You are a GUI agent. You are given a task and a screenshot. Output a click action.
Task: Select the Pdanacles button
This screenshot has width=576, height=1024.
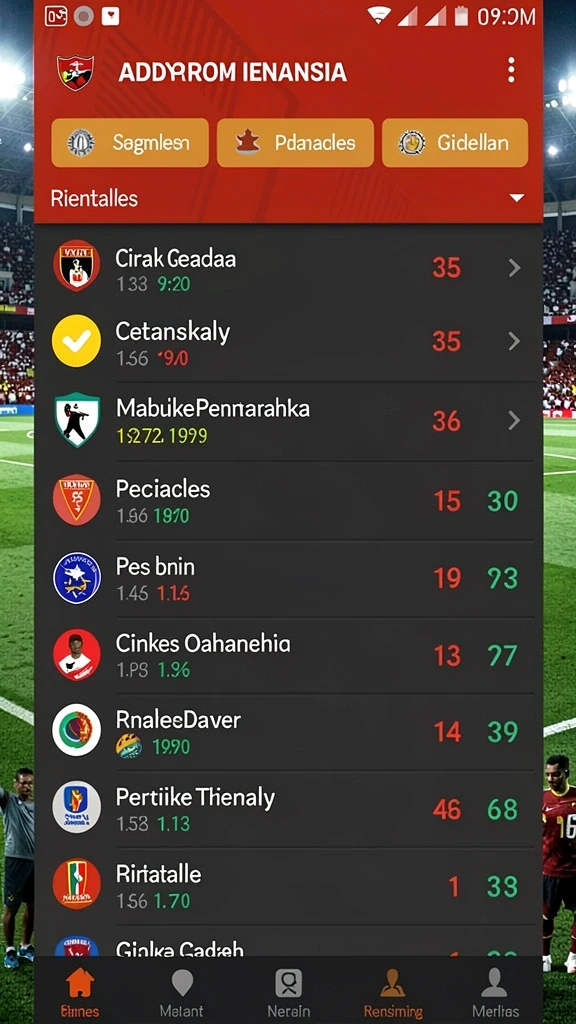coord(295,142)
